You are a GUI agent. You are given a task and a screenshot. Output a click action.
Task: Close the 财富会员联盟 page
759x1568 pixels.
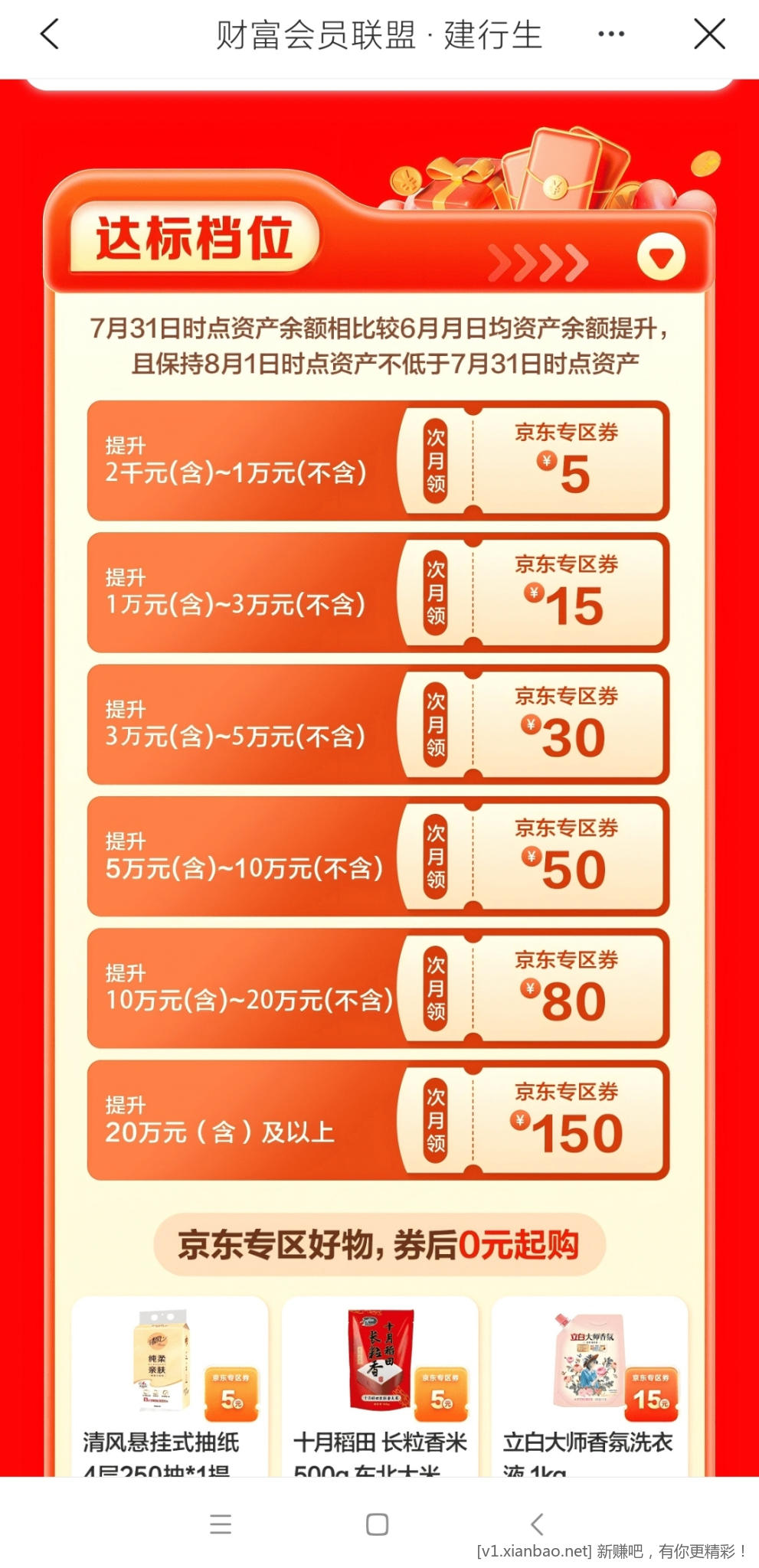coord(709,34)
